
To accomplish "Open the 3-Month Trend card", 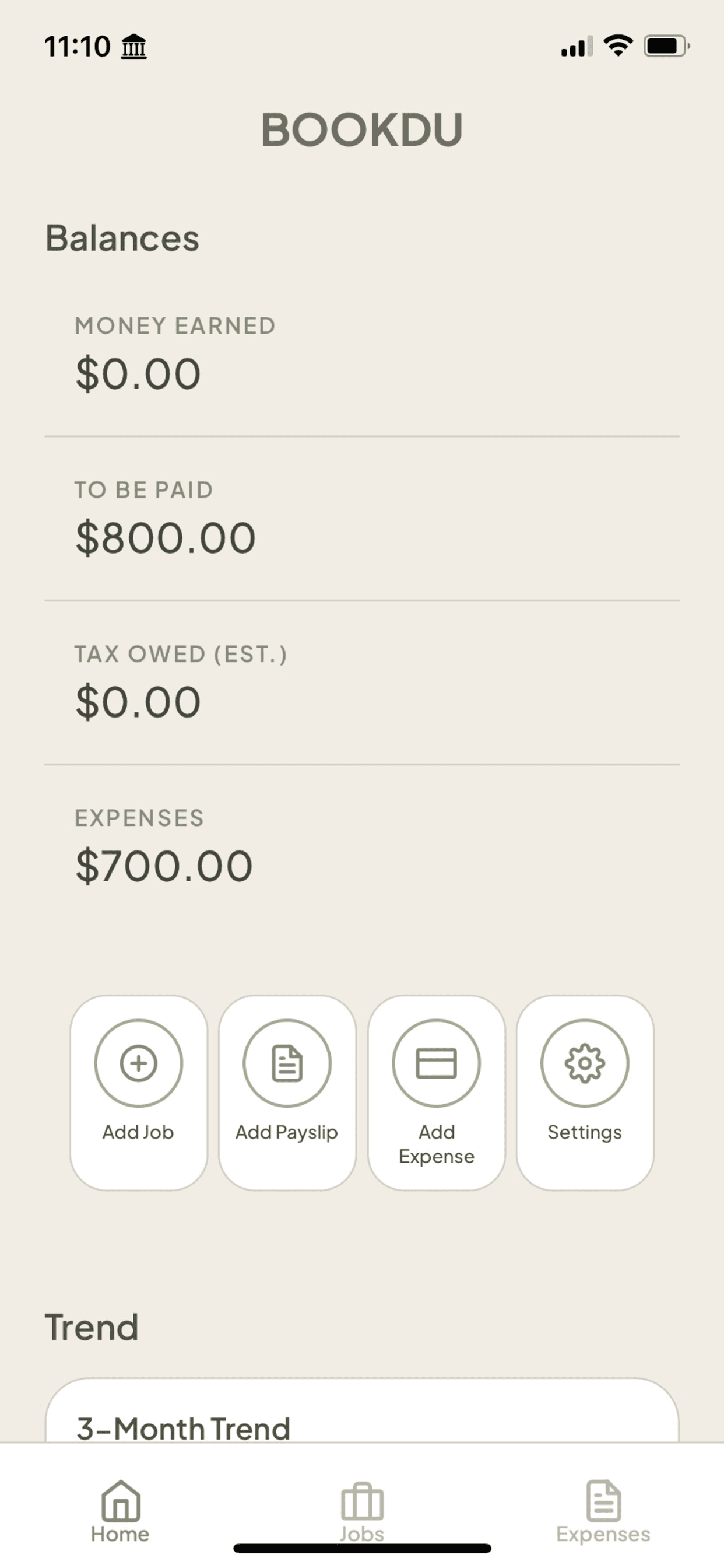I will pos(362,1427).
